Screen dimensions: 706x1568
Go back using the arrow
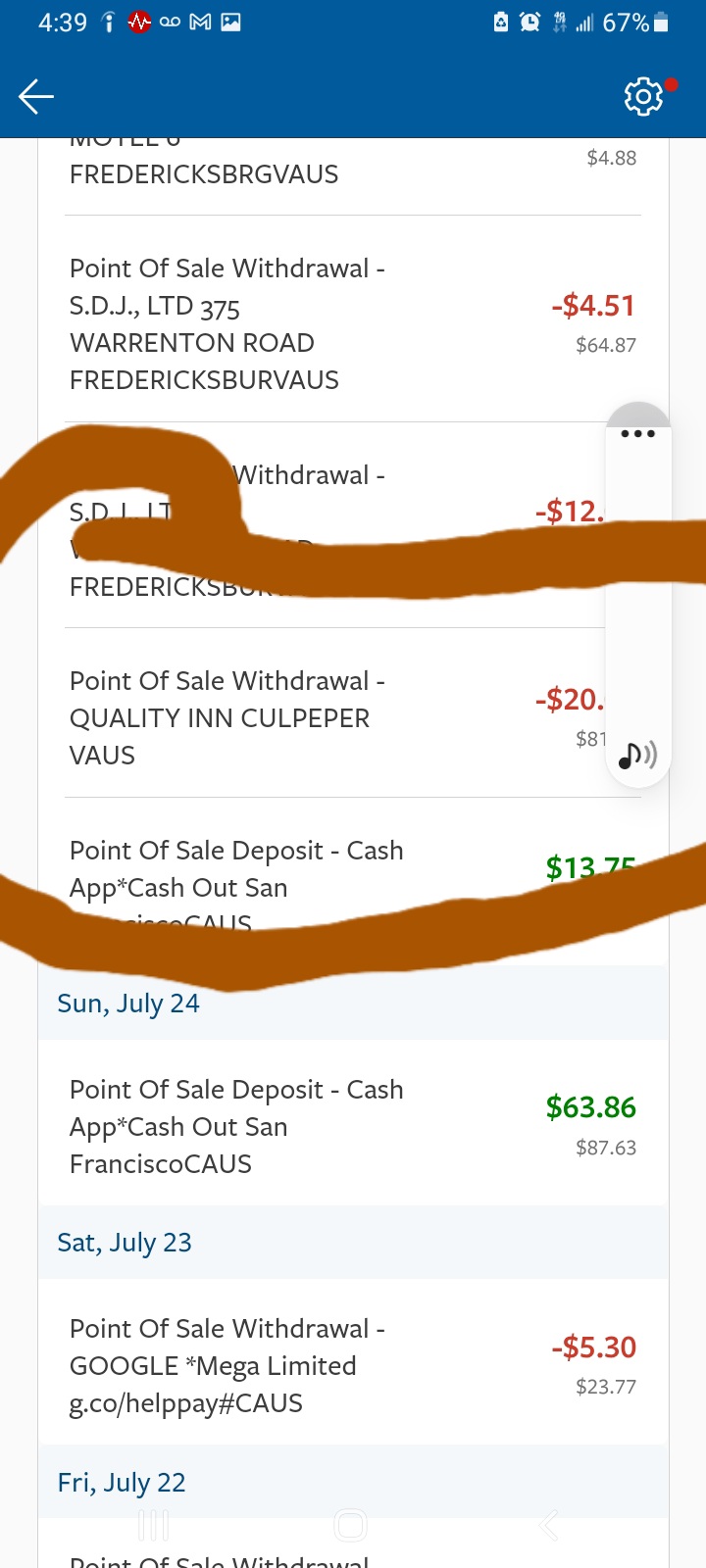click(36, 96)
